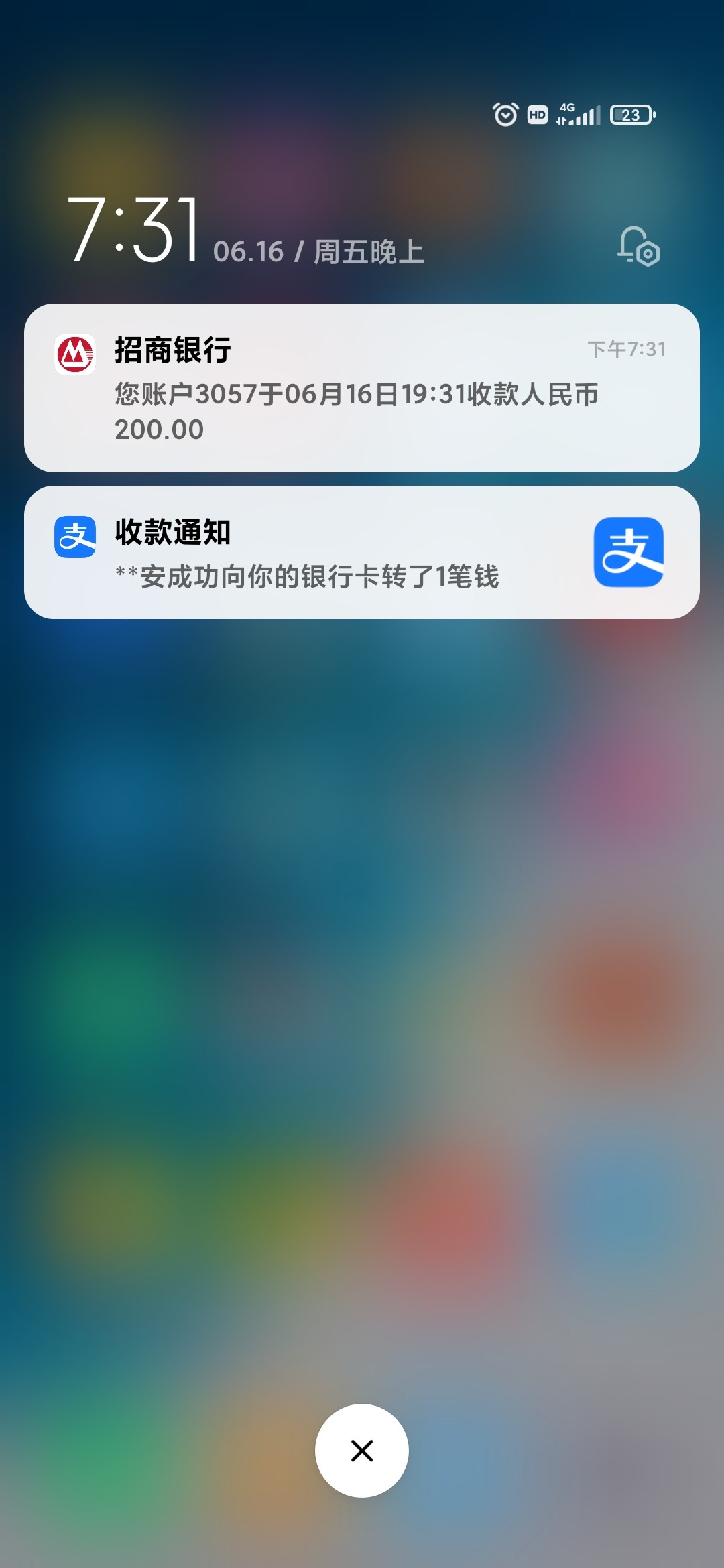
Task: Open the 招商银行 payment received notification
Action: tap(362, 388)
